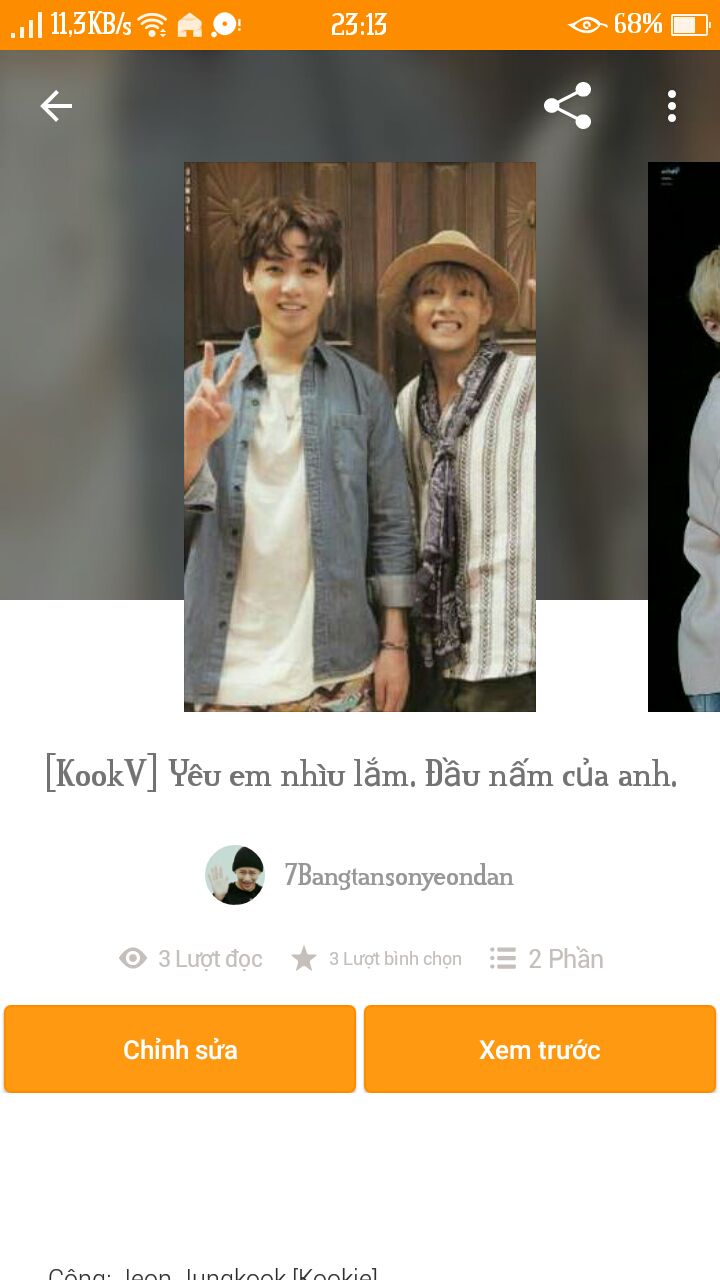This screenshot has height=1280, width=720.
Task: Tap the Chỉnh sửa button
Action: [180, 1049]
